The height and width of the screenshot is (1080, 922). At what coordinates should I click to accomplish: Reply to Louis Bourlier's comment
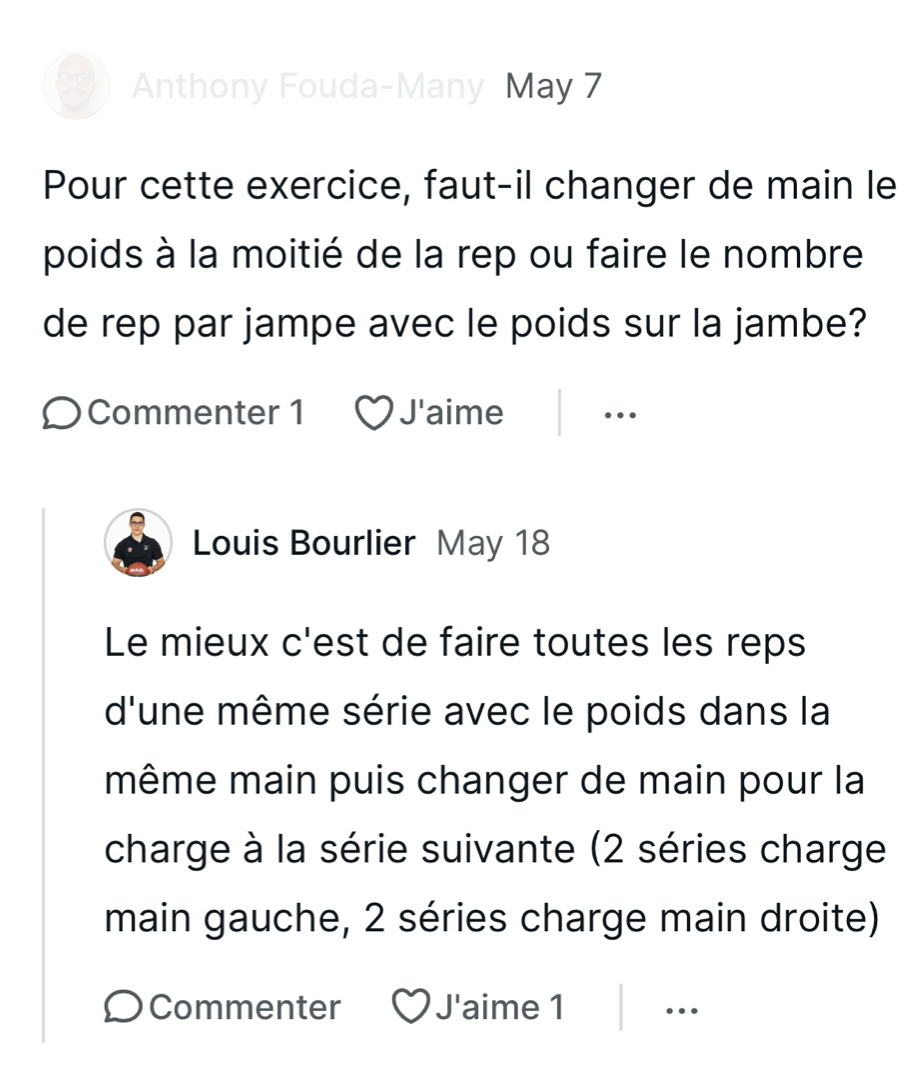coord(223,1007)
